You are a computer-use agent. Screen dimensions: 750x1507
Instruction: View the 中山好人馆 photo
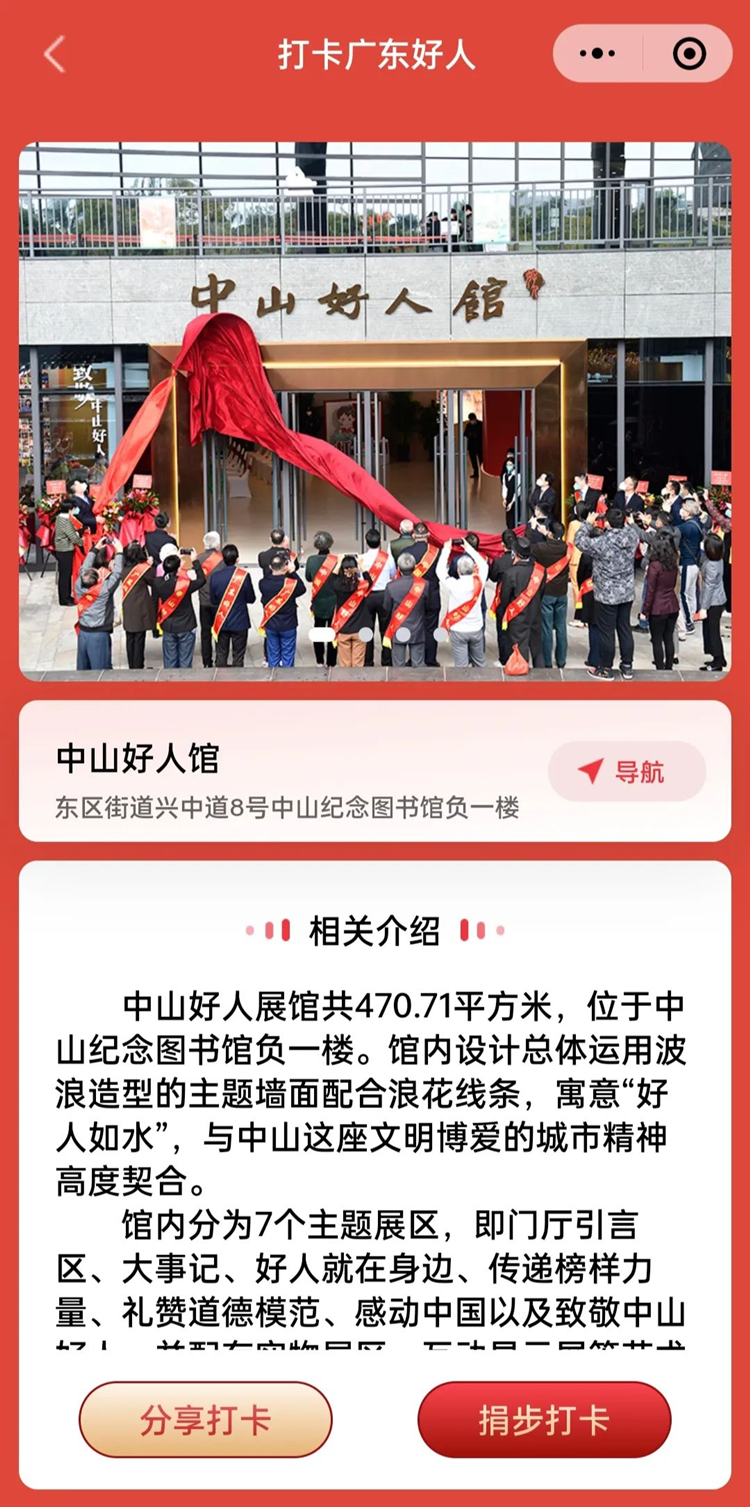pyautogui.click(x=375, y=412)
